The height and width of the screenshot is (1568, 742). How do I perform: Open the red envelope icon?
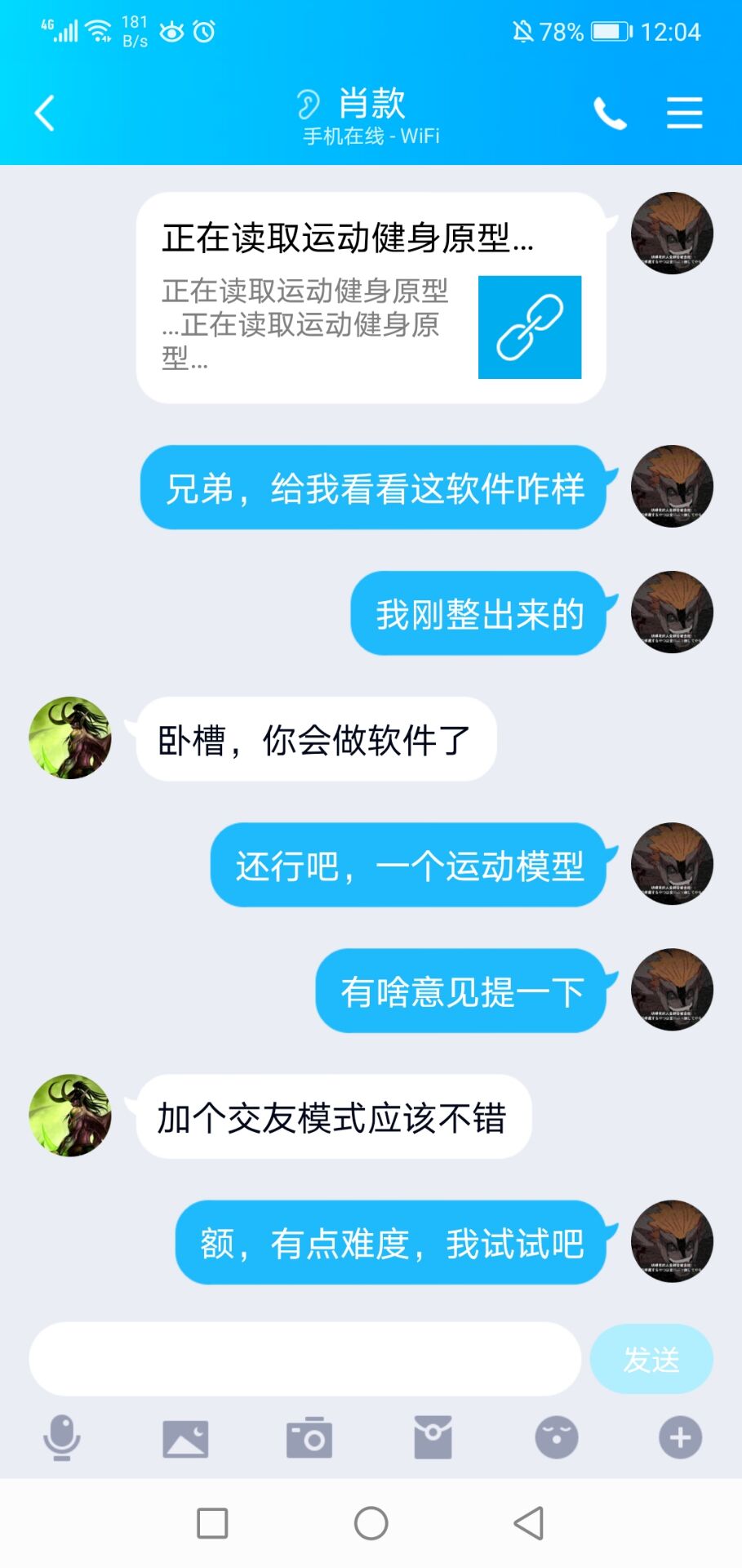point(433,1437)
